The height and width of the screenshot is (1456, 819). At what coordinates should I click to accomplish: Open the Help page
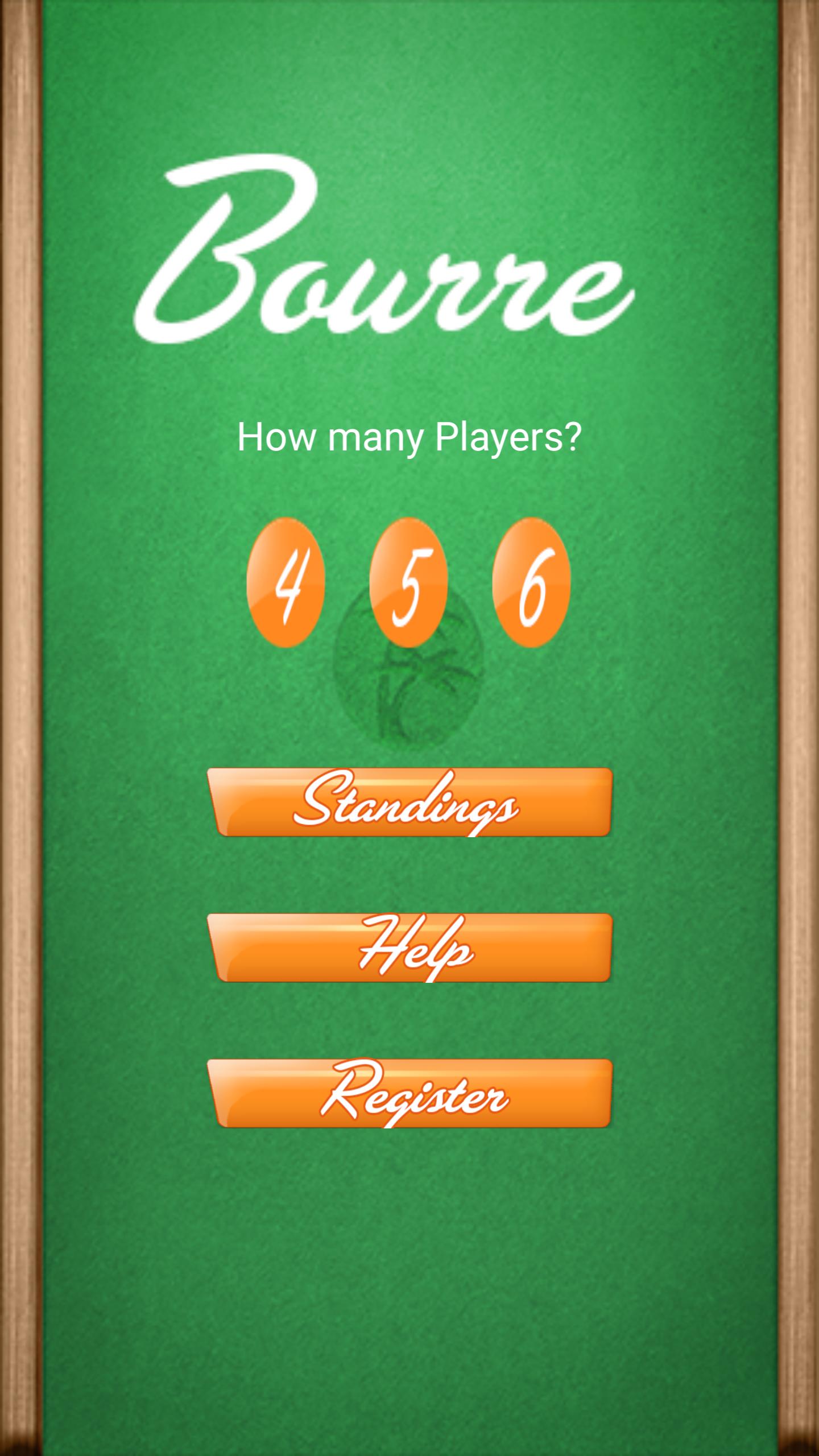click(409, 948)
